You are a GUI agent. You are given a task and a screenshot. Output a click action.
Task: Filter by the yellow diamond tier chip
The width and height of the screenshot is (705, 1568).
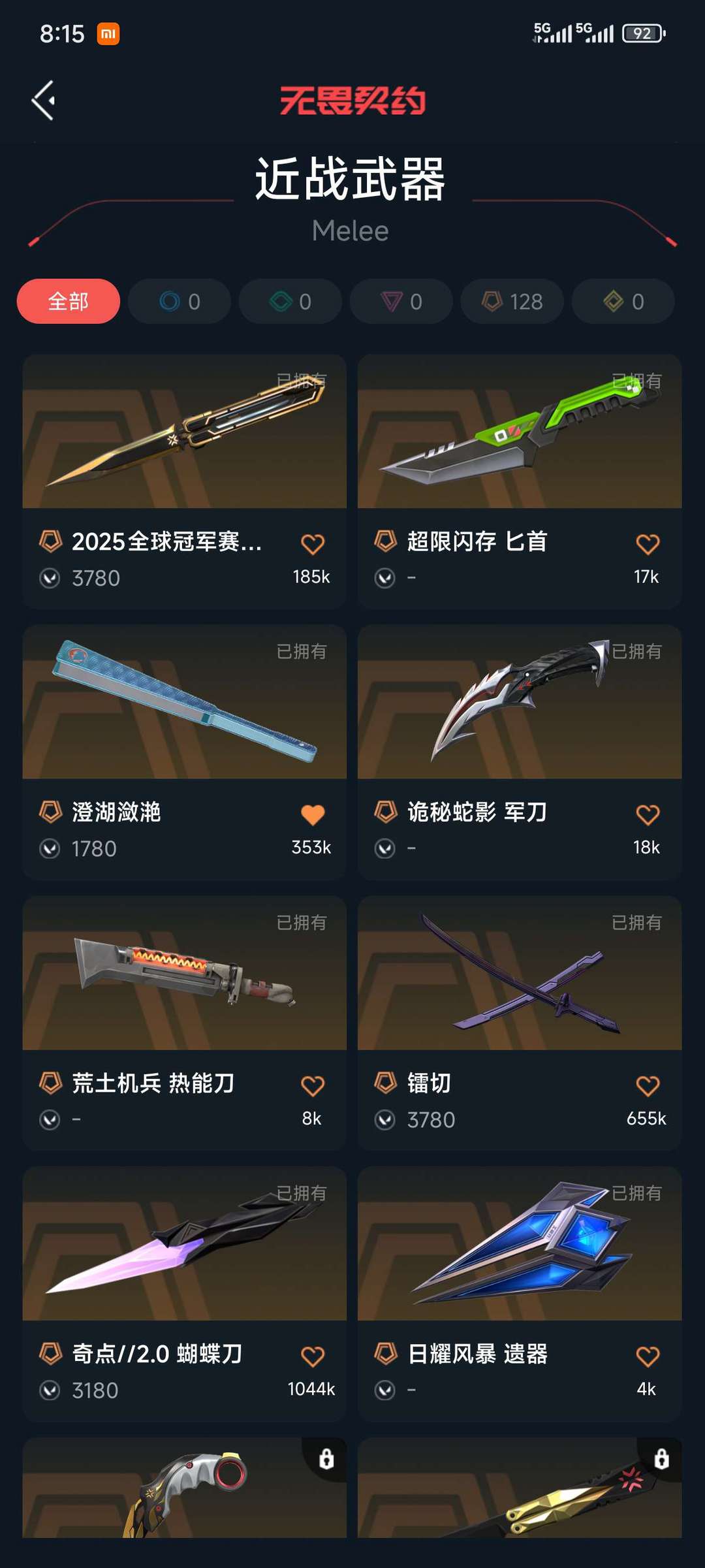(x=623, y=301)
